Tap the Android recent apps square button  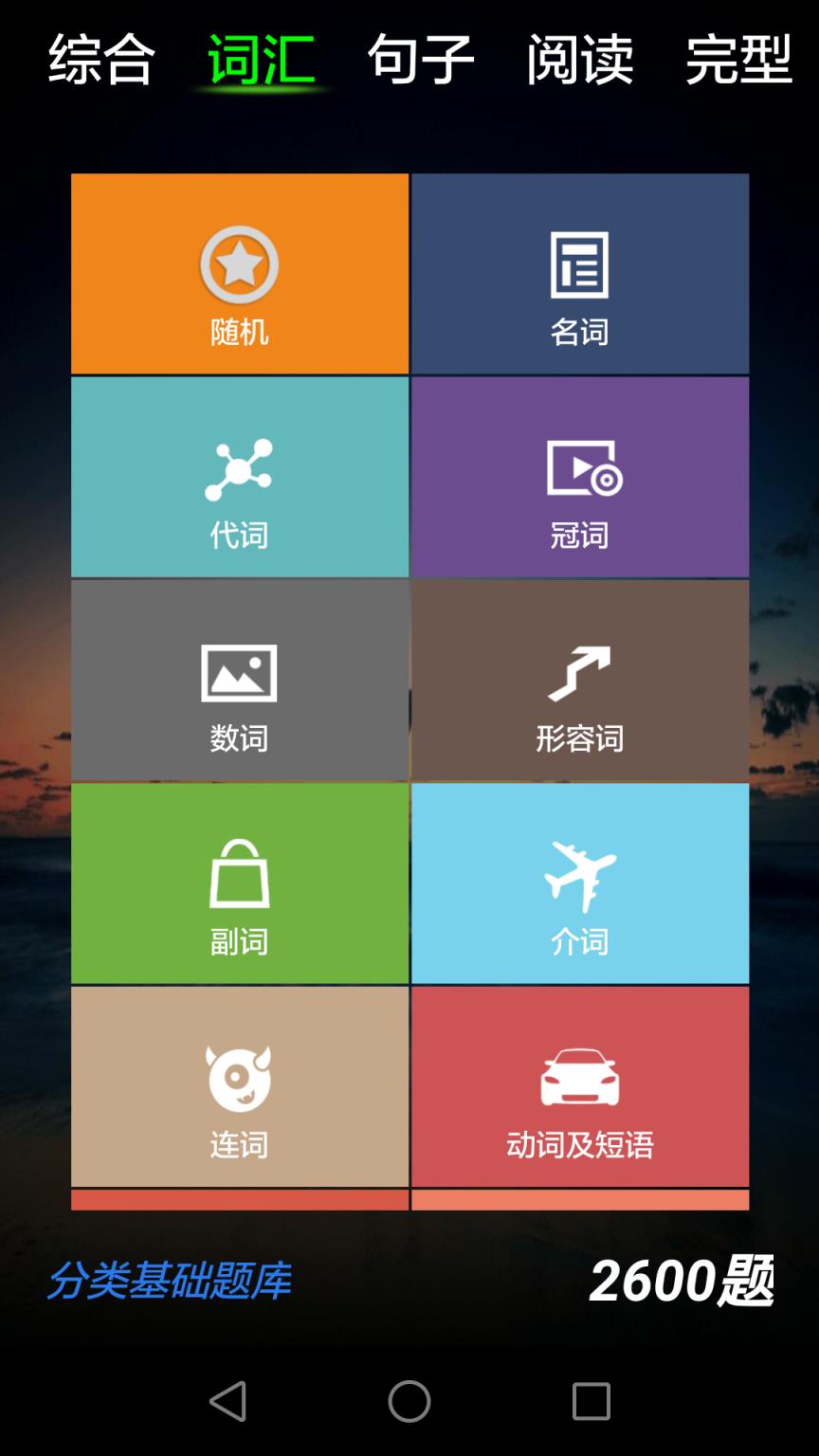591,1400
